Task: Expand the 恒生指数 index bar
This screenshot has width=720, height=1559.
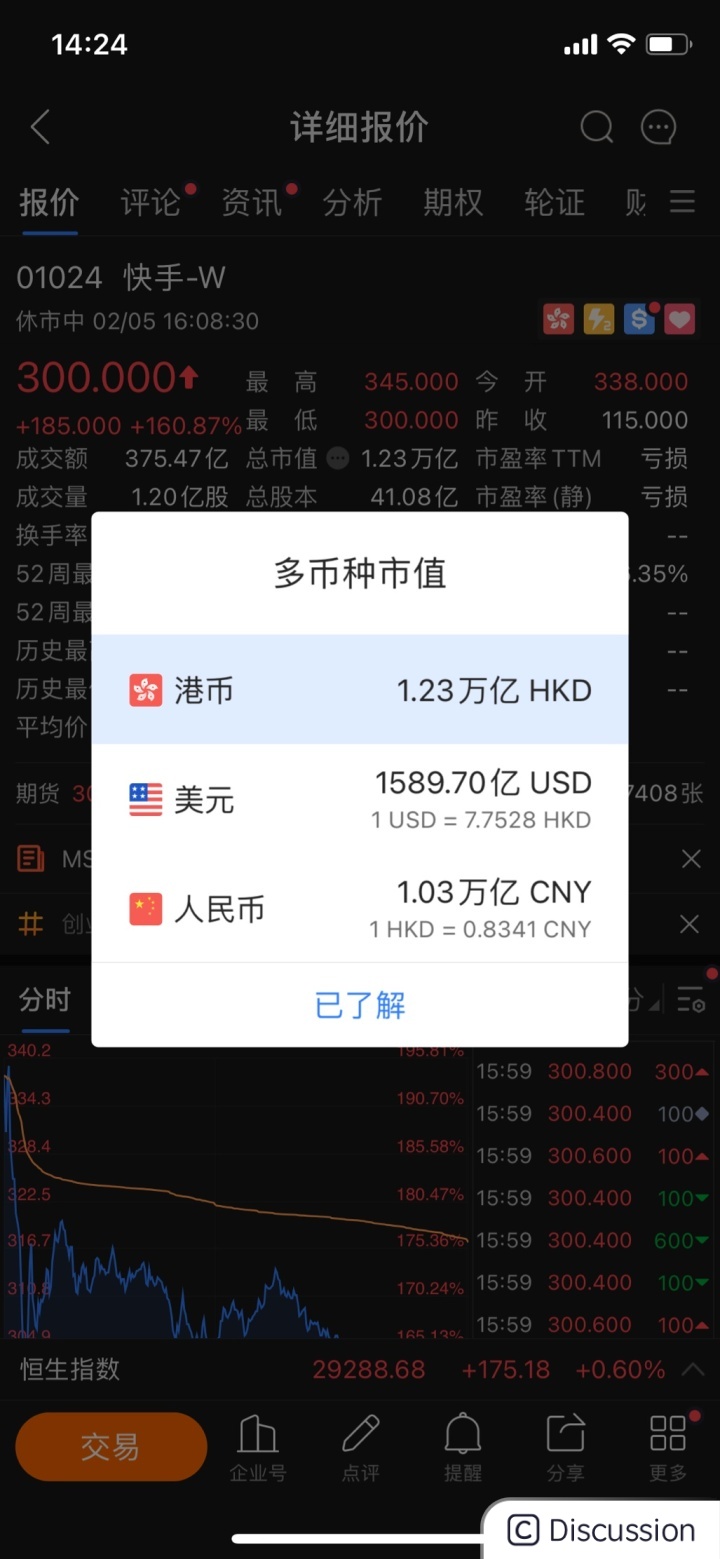Action: click(692, 1369)
